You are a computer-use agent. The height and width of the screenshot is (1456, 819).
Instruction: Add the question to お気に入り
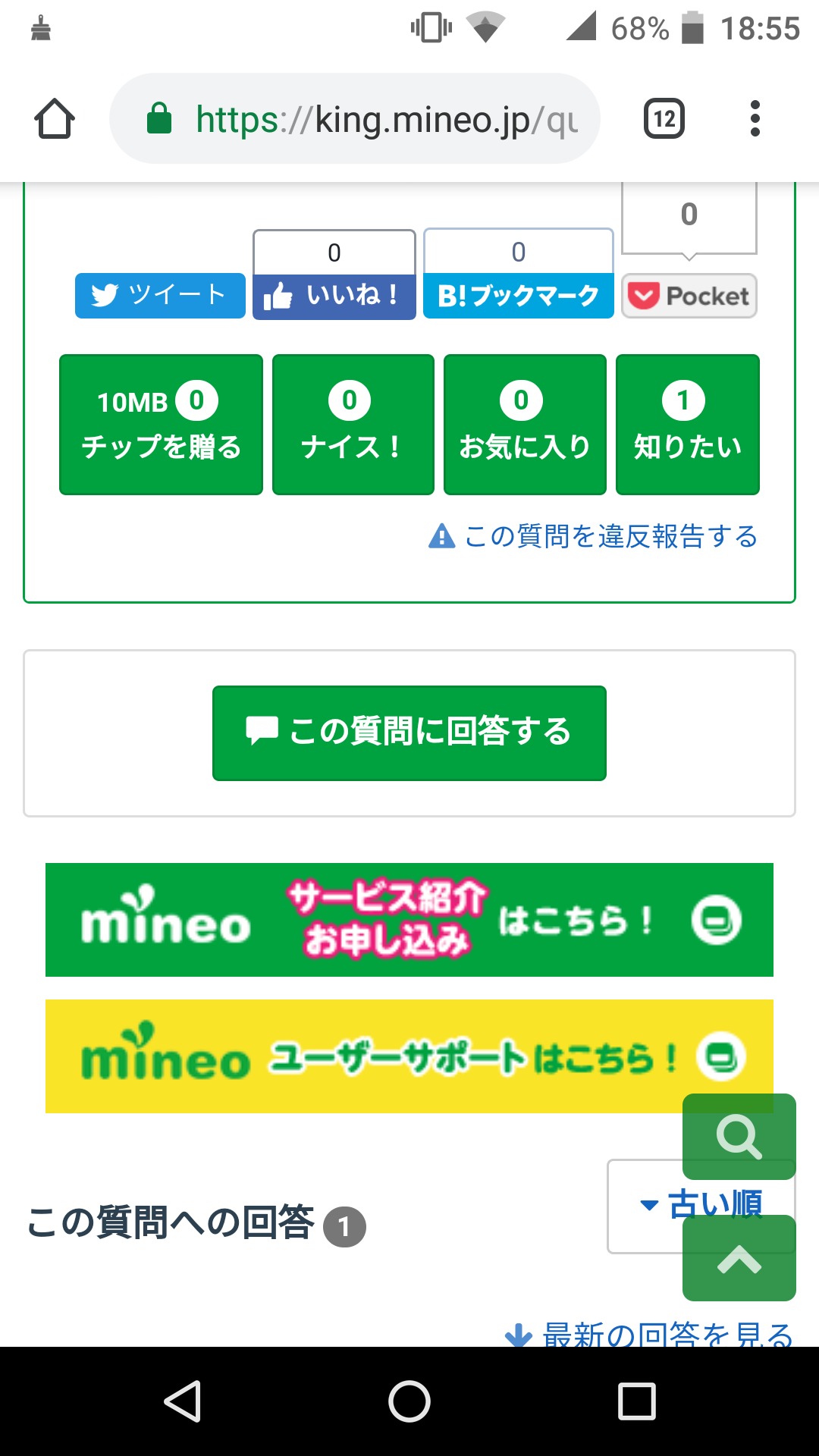pyautogui.click(x=525, y=425)
